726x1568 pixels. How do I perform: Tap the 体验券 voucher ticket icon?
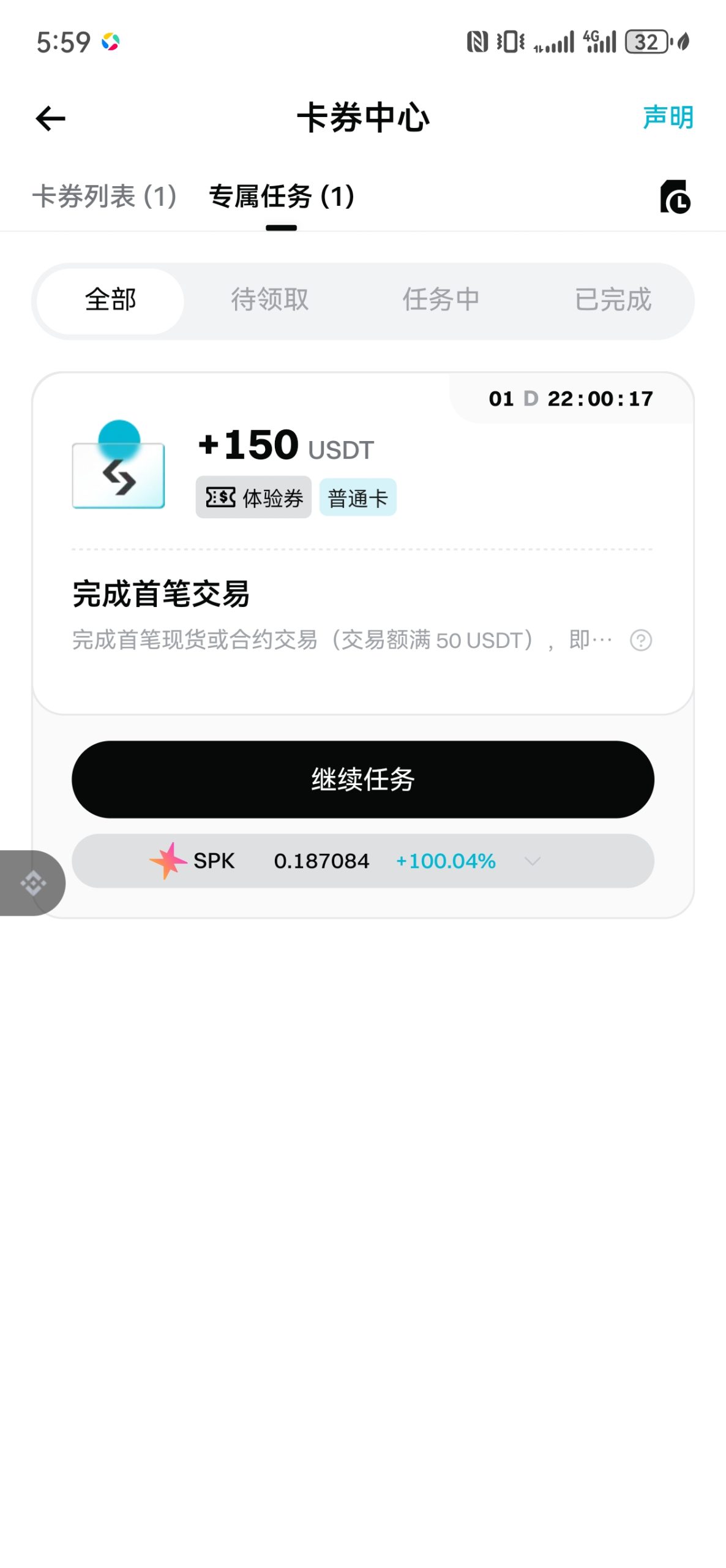[x=220, y=497]
